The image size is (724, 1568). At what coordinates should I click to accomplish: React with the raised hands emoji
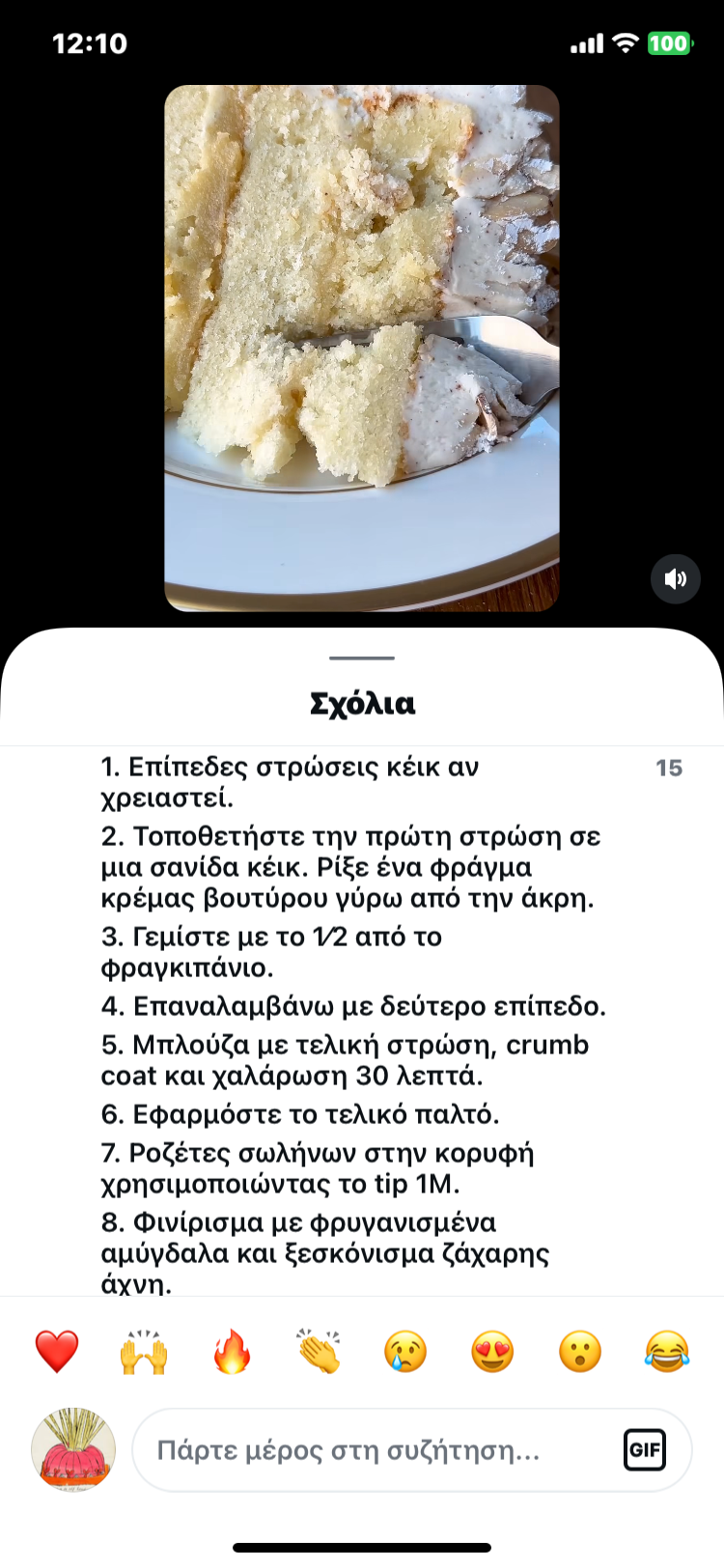(144, 1351)
